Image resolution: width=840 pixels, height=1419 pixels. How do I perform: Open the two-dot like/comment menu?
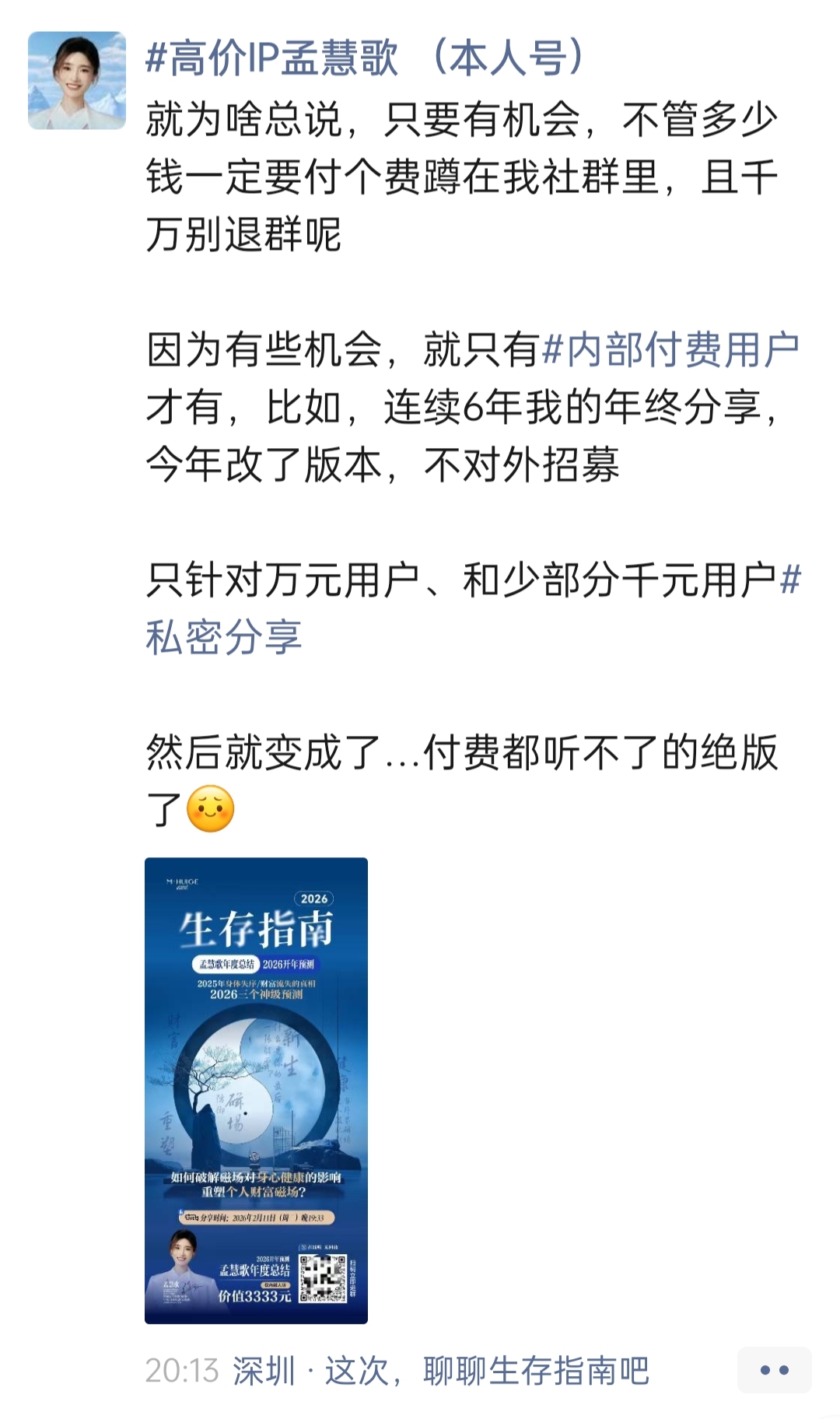coord(773,1370)
